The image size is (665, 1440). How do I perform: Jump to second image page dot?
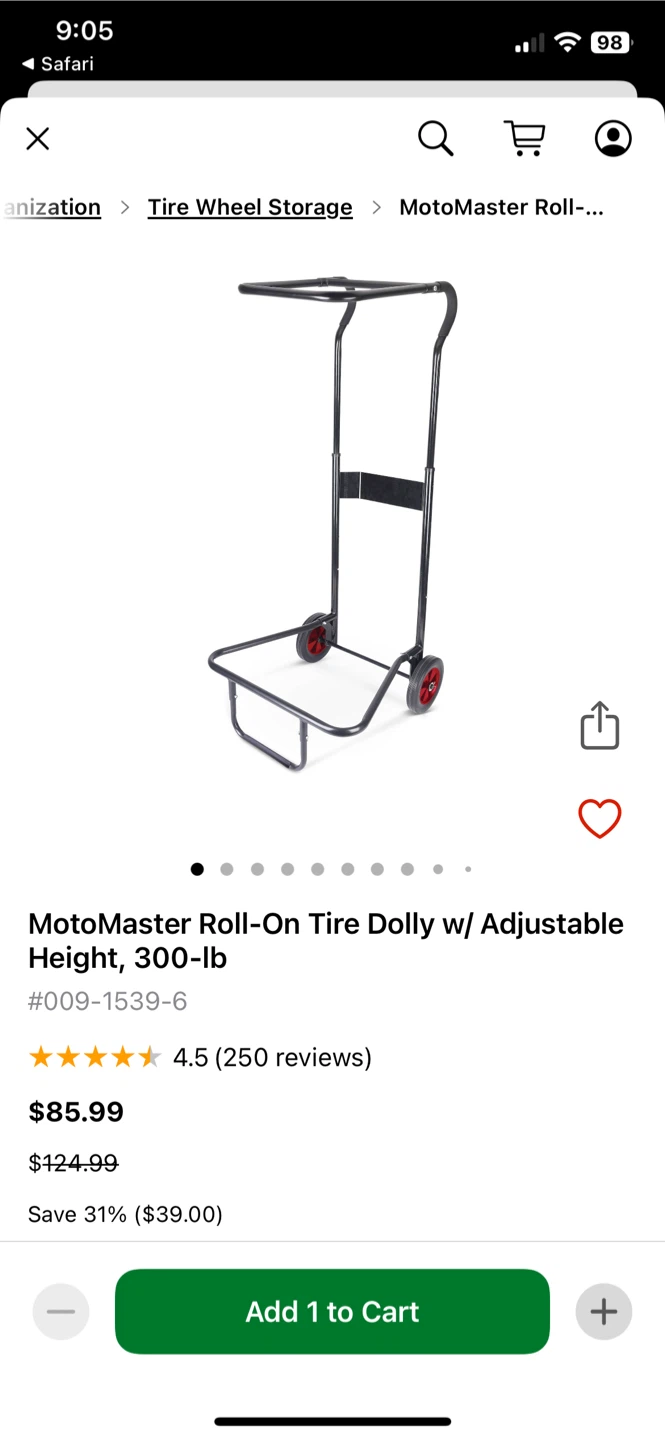(227, 869)
